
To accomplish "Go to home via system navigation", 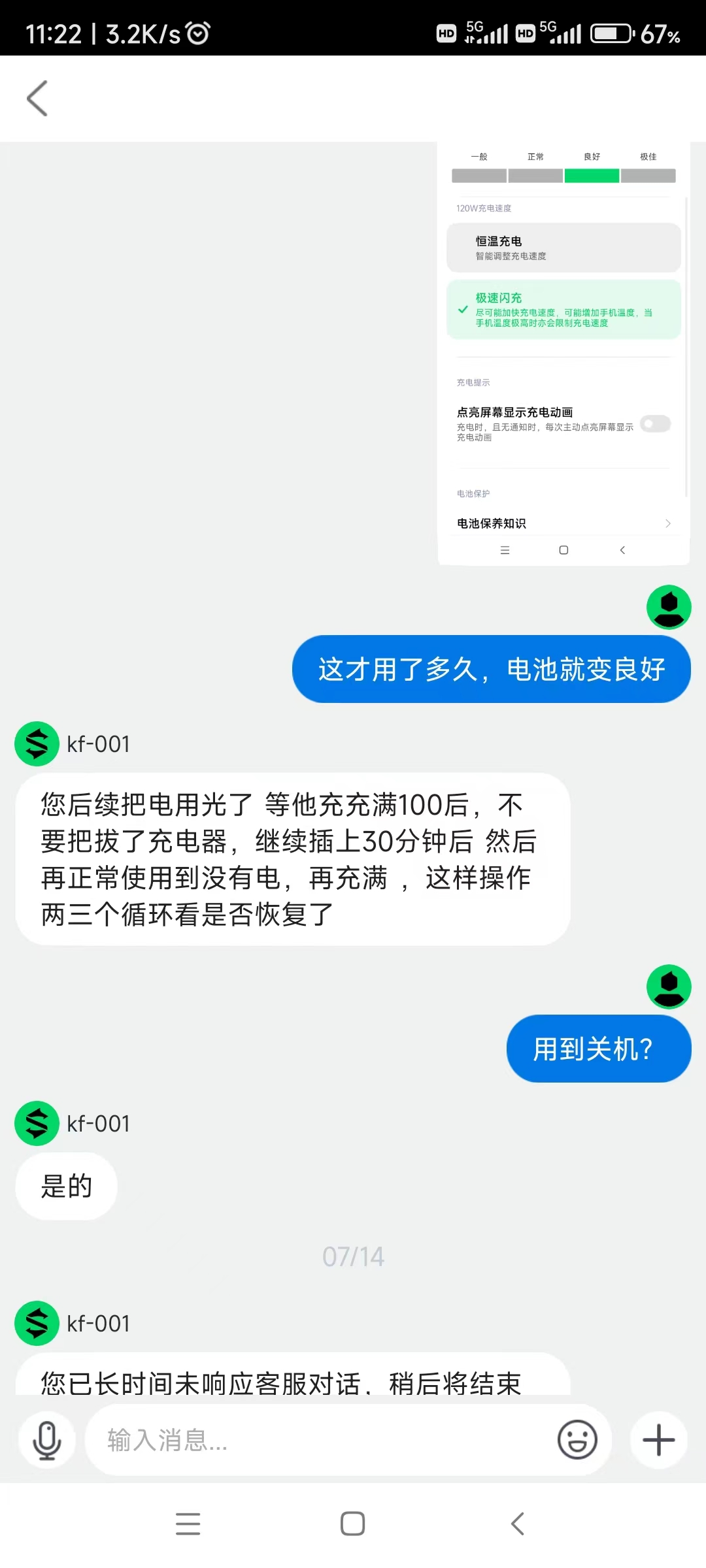I will click(352, 1524).
